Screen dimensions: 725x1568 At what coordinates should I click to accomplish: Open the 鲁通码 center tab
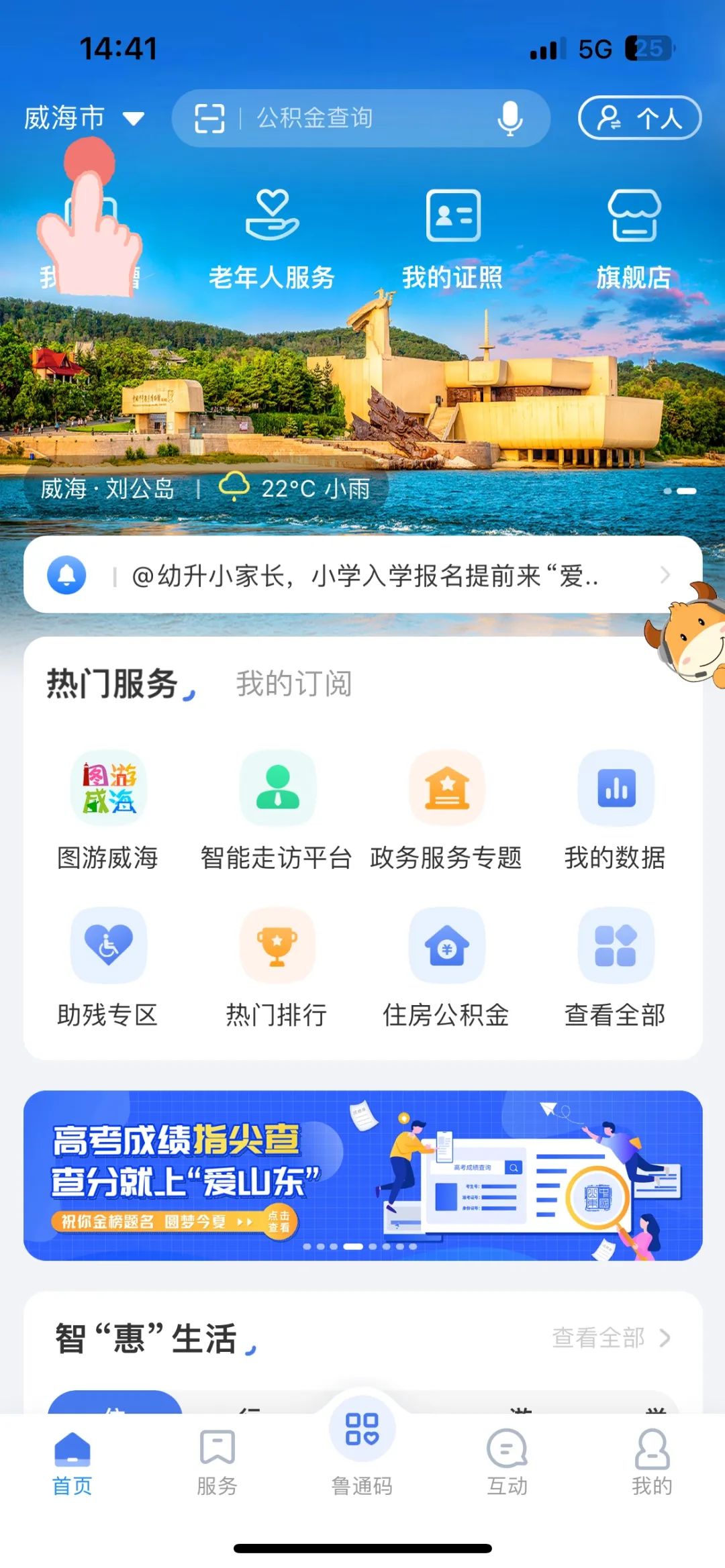(x=362, y=1449)
